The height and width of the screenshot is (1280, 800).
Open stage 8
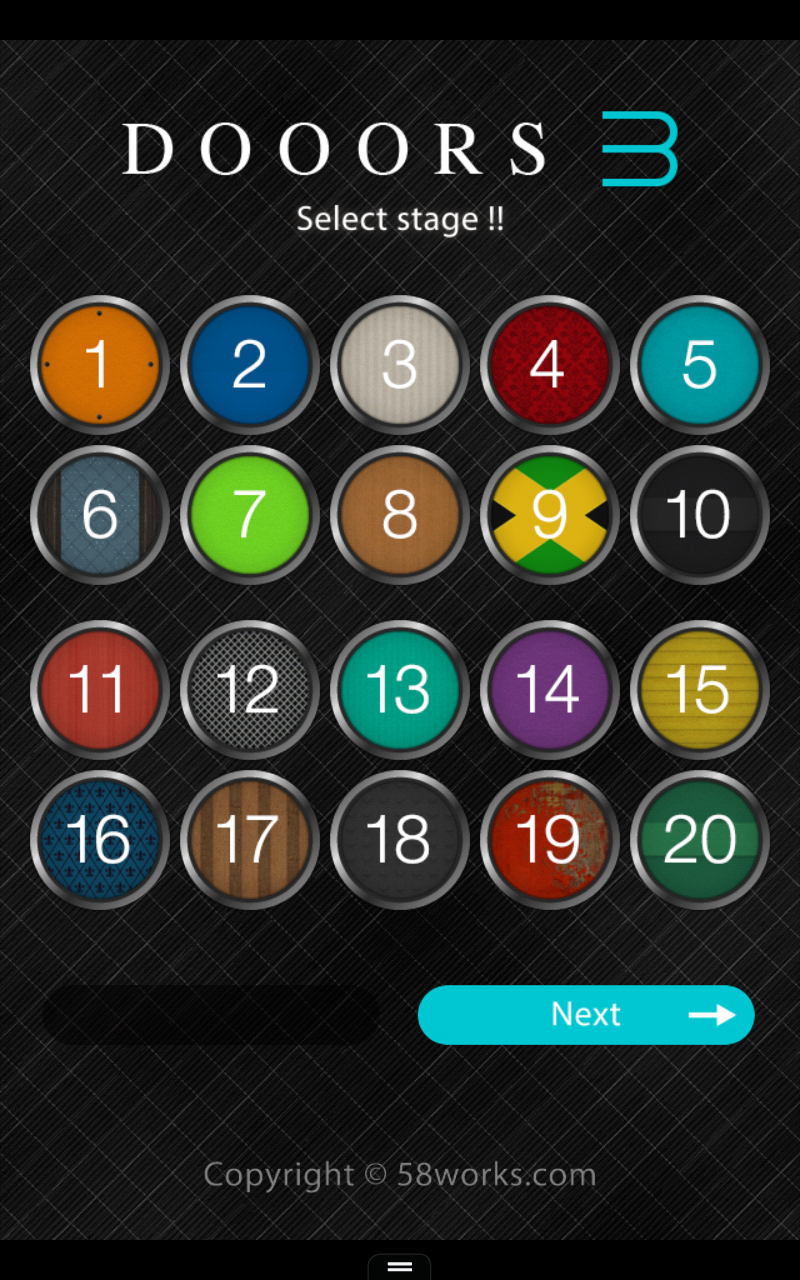(400, 515)
